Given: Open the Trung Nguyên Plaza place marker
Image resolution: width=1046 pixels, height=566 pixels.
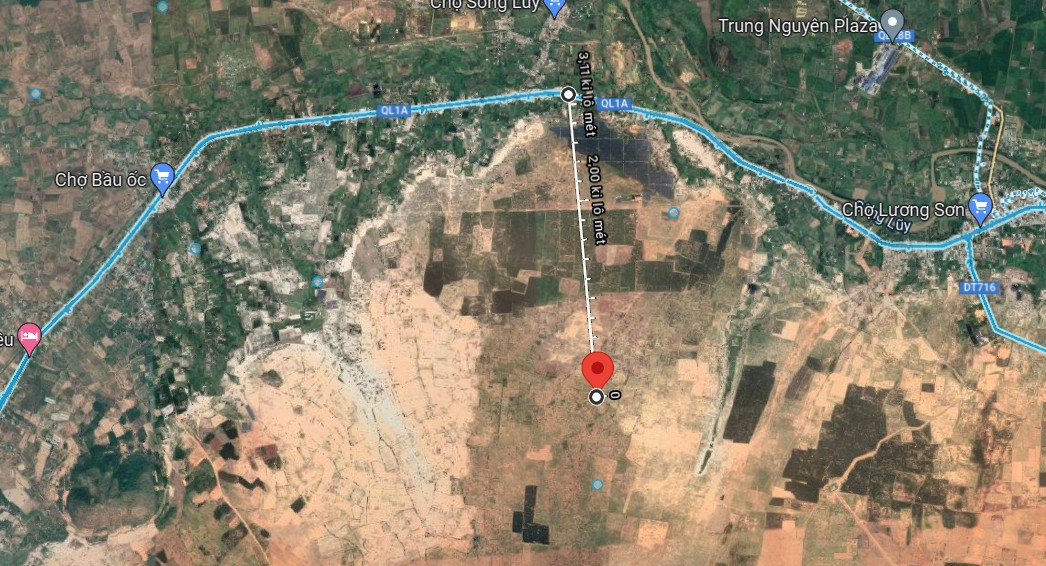Looking at the screenshot, I should pos(891,24).
